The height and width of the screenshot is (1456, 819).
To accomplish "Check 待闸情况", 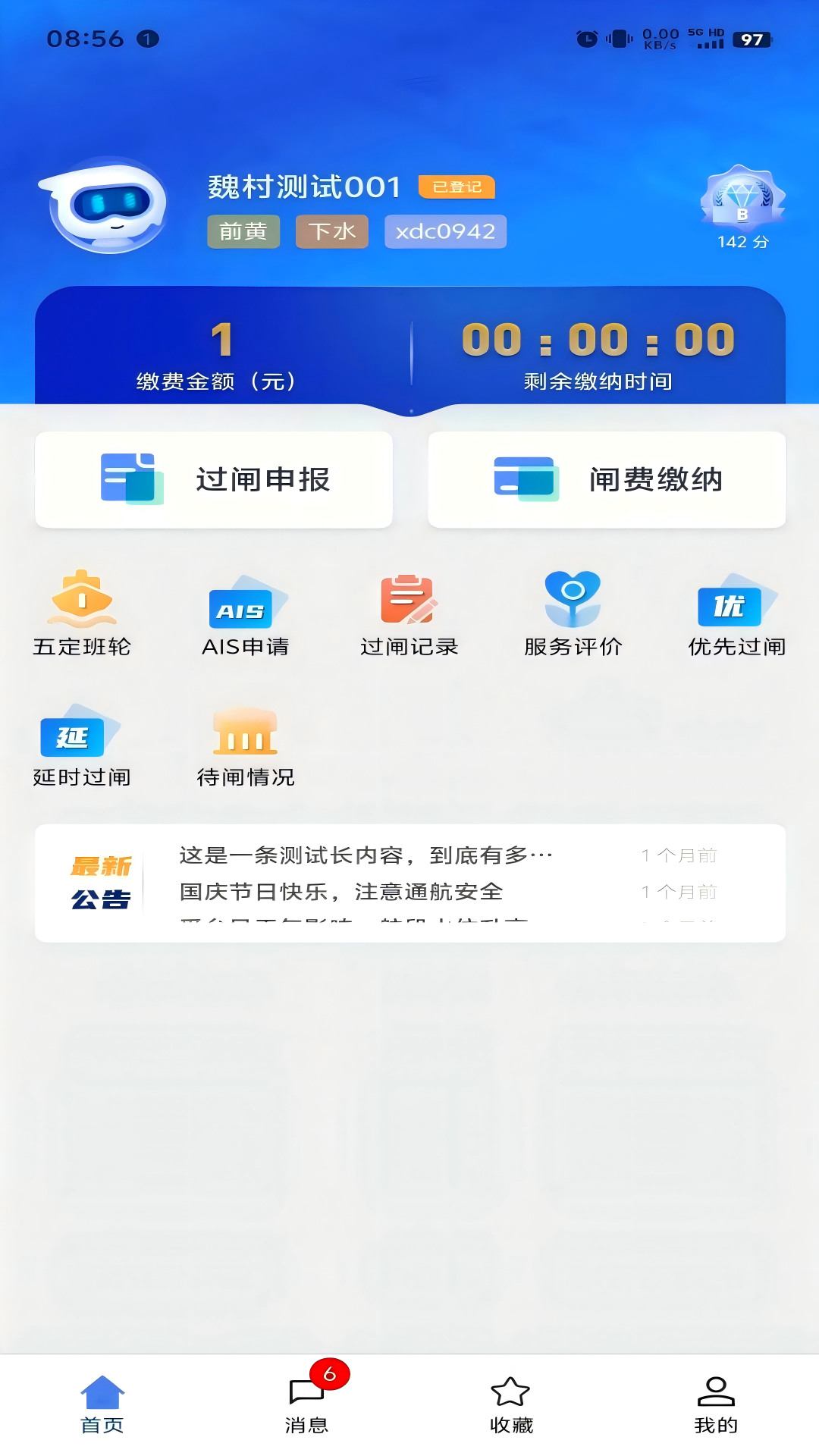I will [245, 745].
